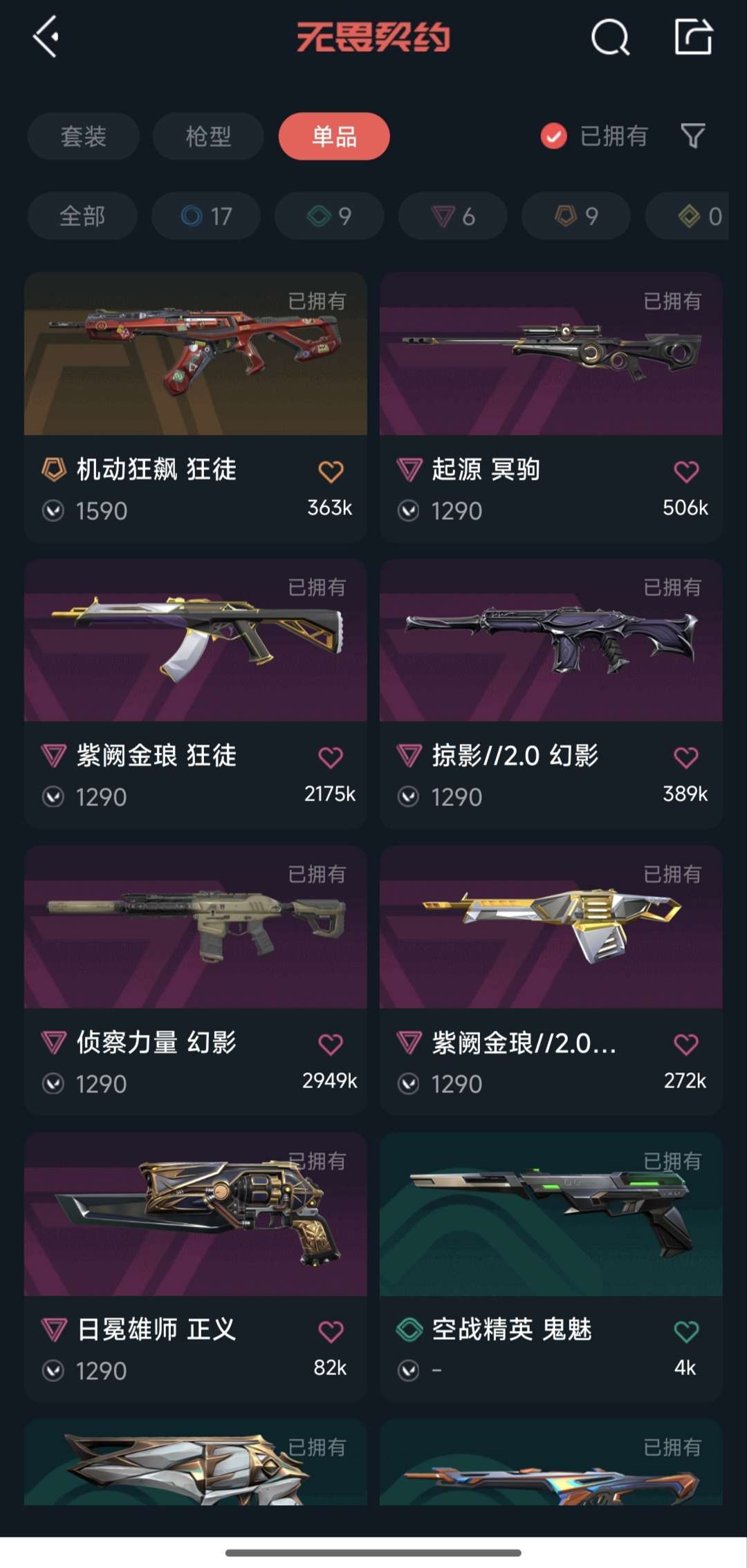Select the 全部 rarity chip
The image size is (747, 1568).
pyautogui.click(x=82, y=216)
